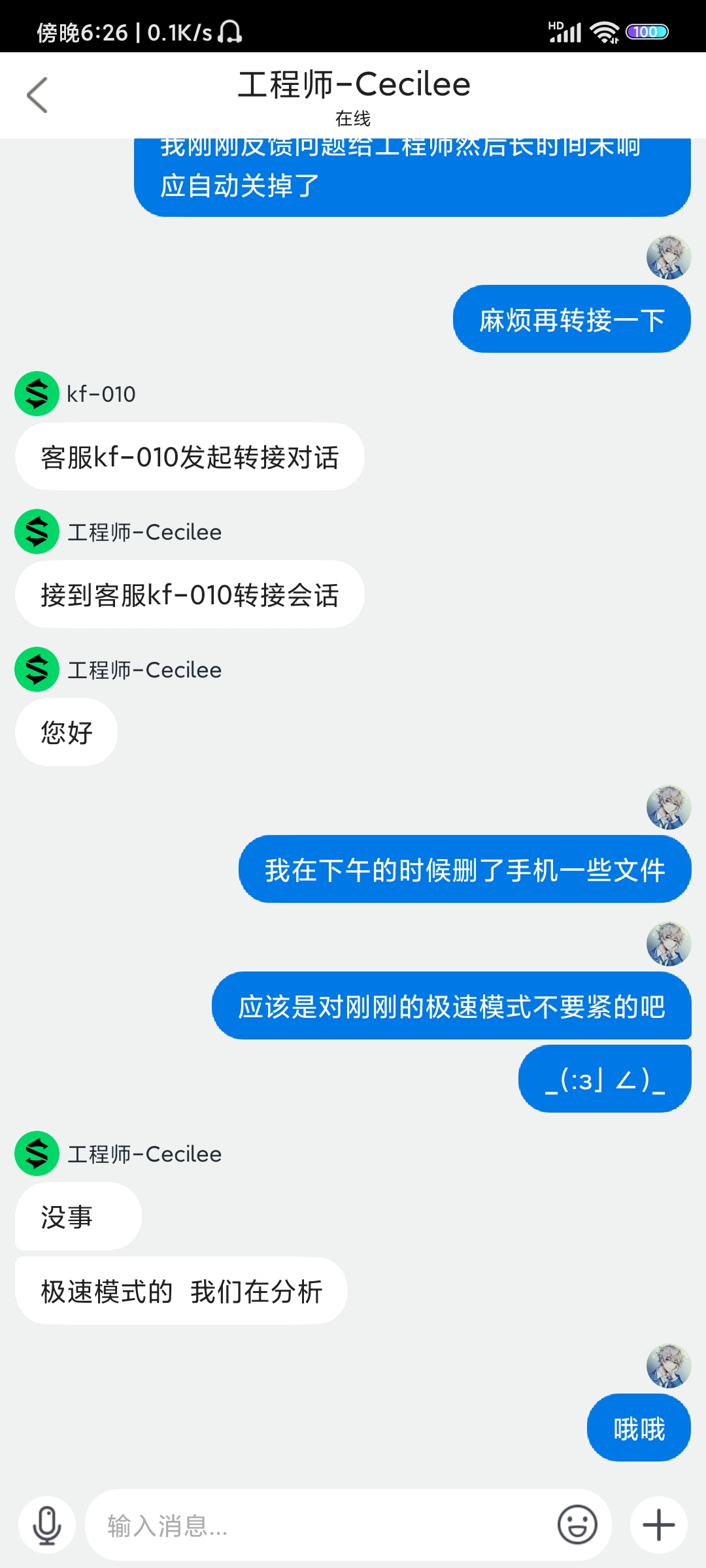
Task: Focus the message input field
Action: tap(320, 1526)
